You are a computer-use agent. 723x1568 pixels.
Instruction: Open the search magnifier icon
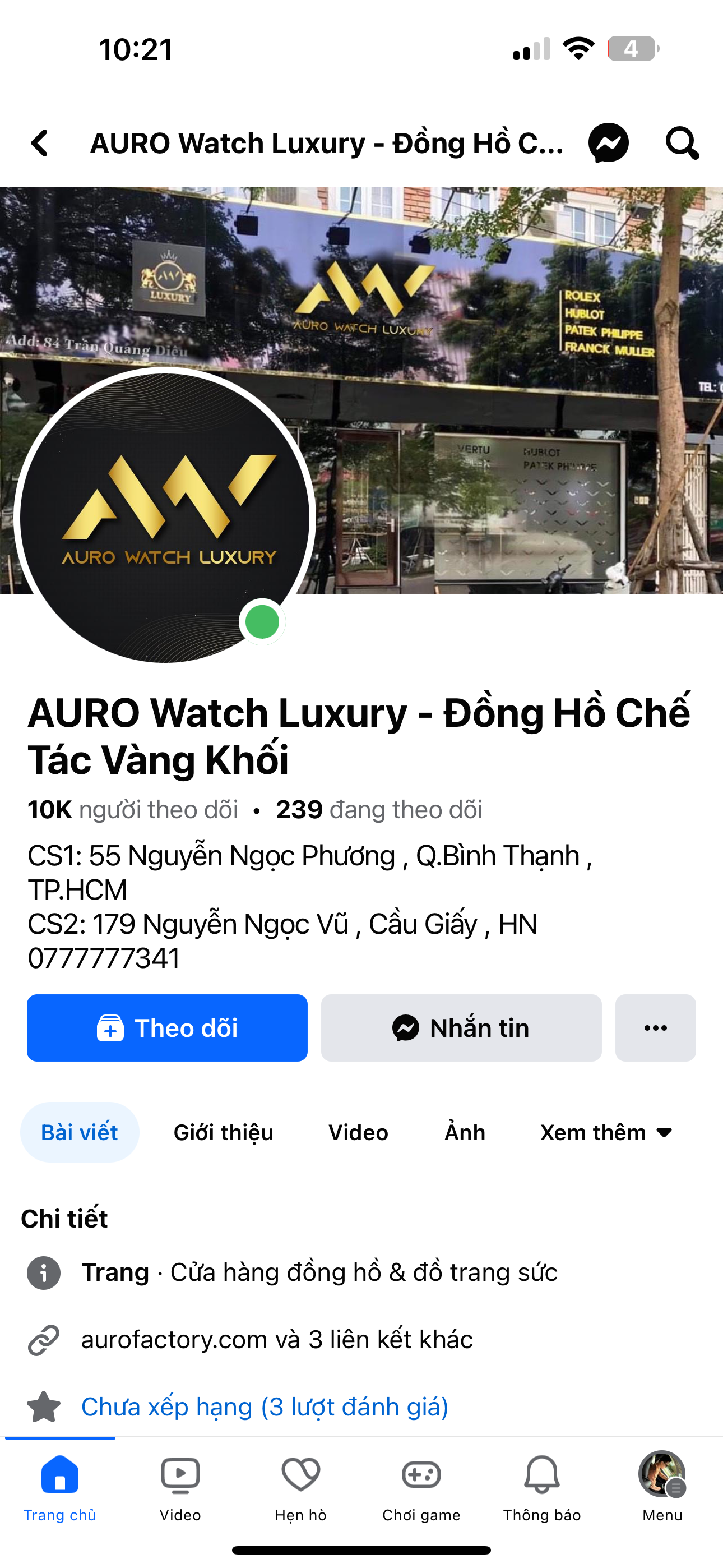click(x=682, y=144)
